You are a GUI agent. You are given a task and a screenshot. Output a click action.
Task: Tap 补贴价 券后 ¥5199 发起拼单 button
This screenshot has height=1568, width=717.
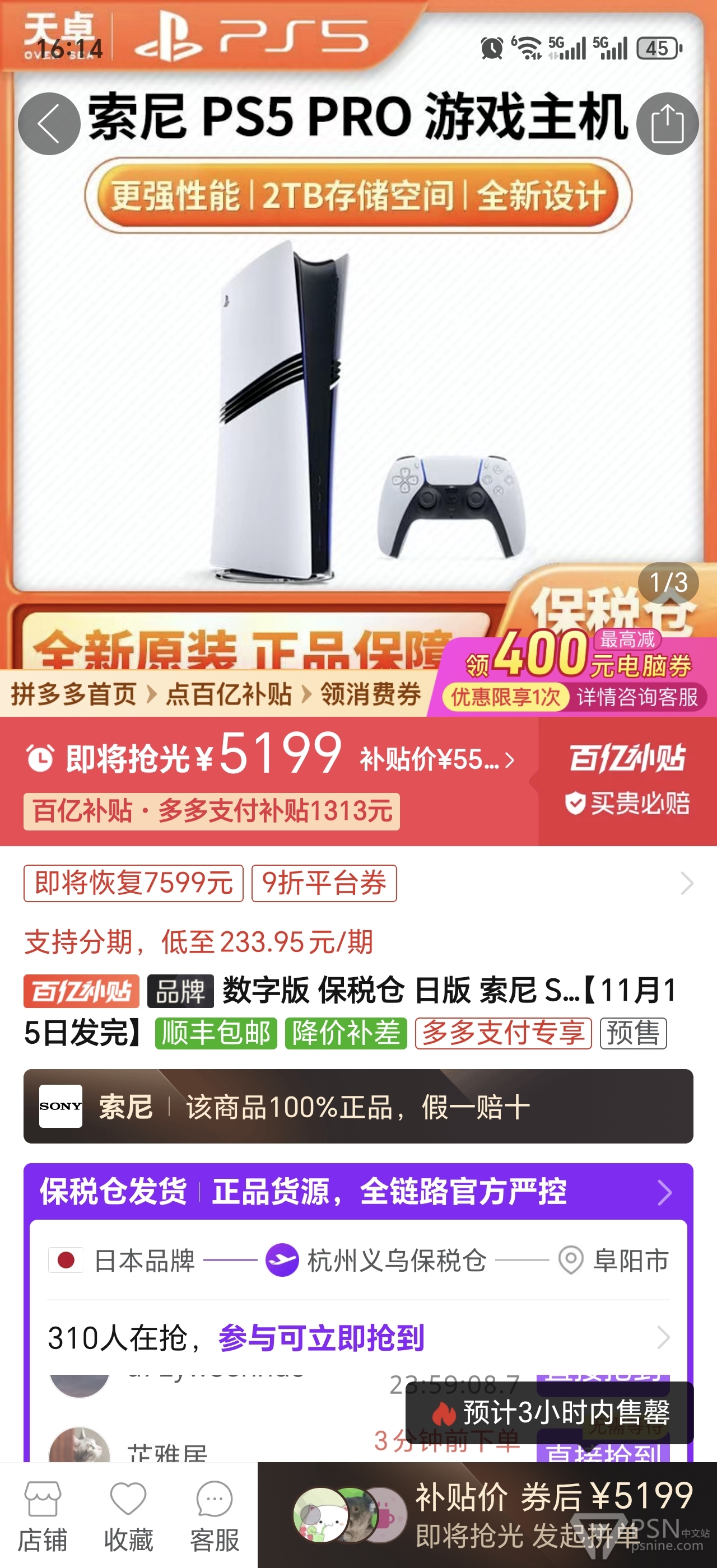(x=487, y=1515)
